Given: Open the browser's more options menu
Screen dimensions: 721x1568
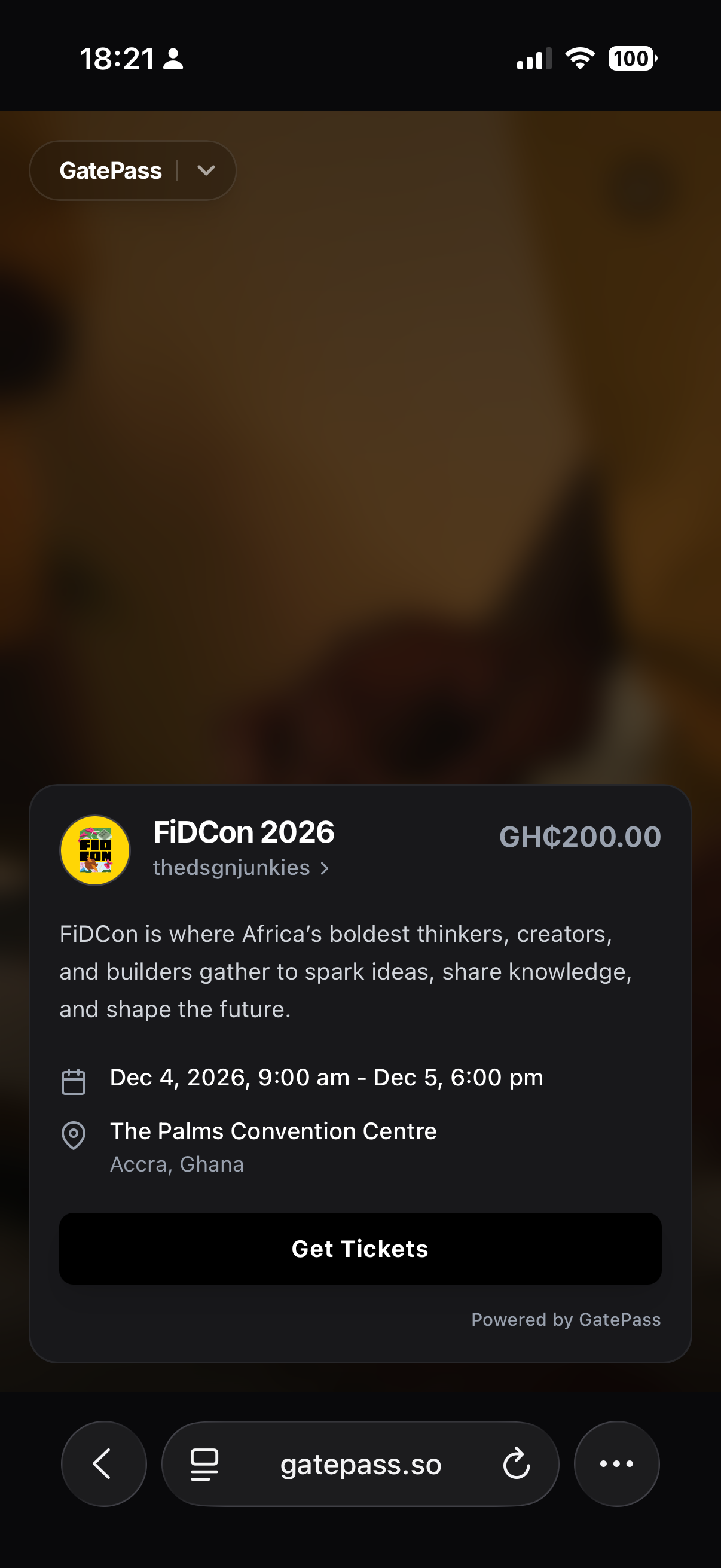Looking at the screenshot, I should (616, 1463).
